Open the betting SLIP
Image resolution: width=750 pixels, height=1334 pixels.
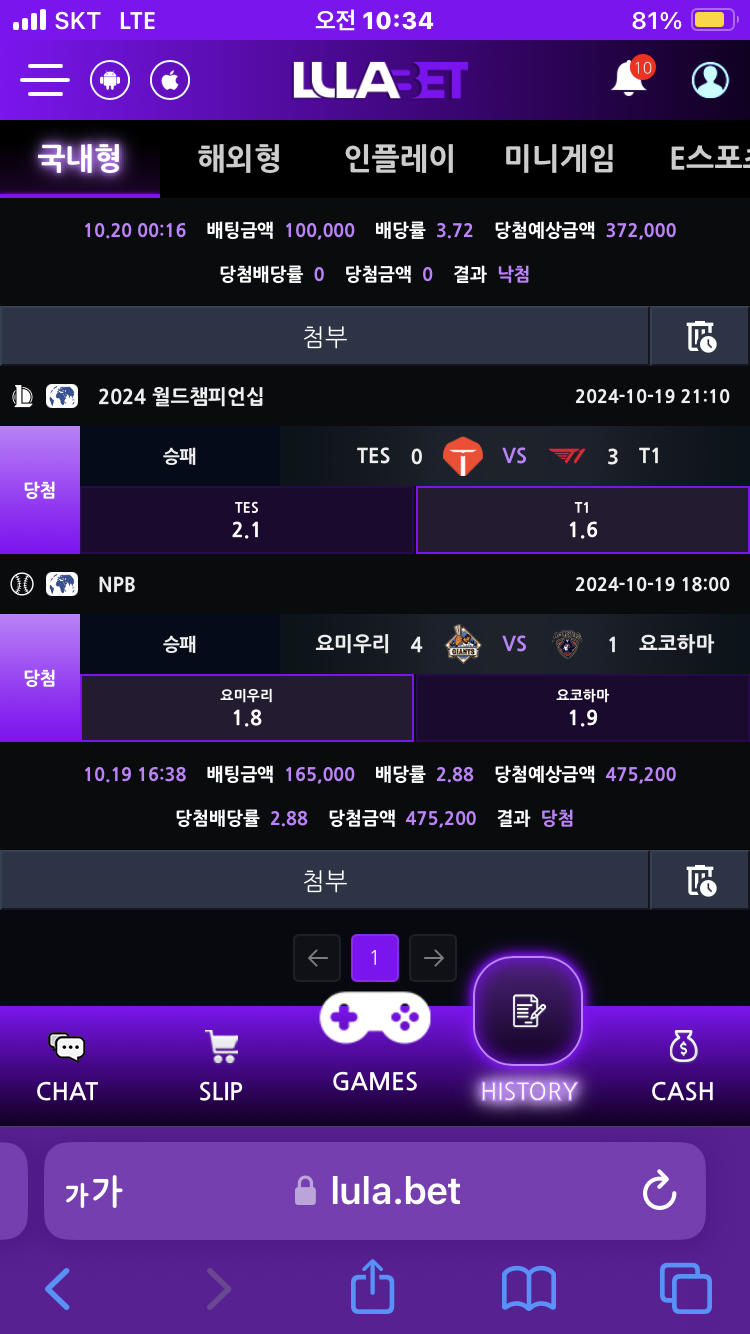tap(221, 1068)
